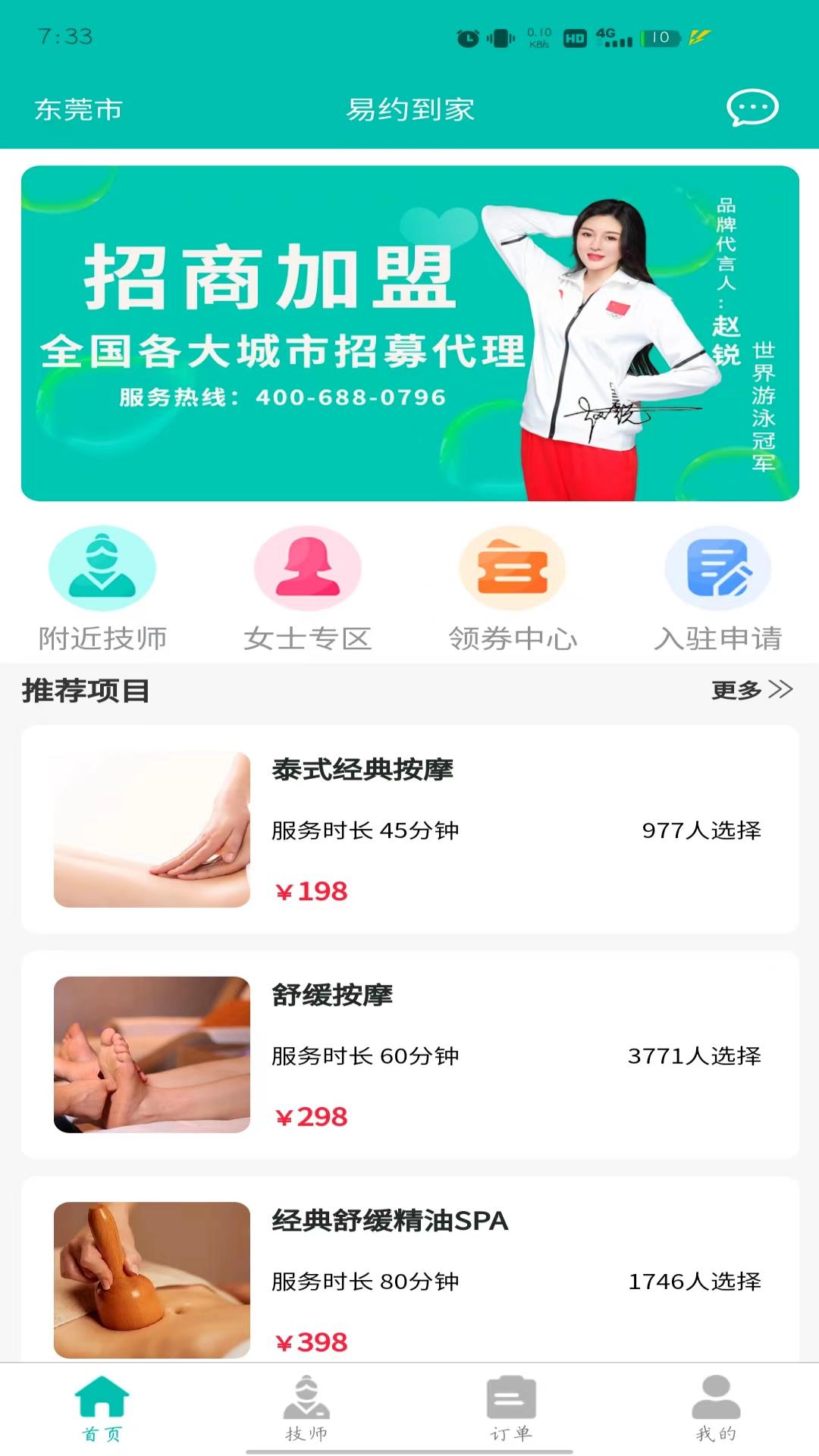This screenshot has height=1456, width=819.
Task: Choose the 舒缓按摩 service card
Action: click(x=409, y=1054)
